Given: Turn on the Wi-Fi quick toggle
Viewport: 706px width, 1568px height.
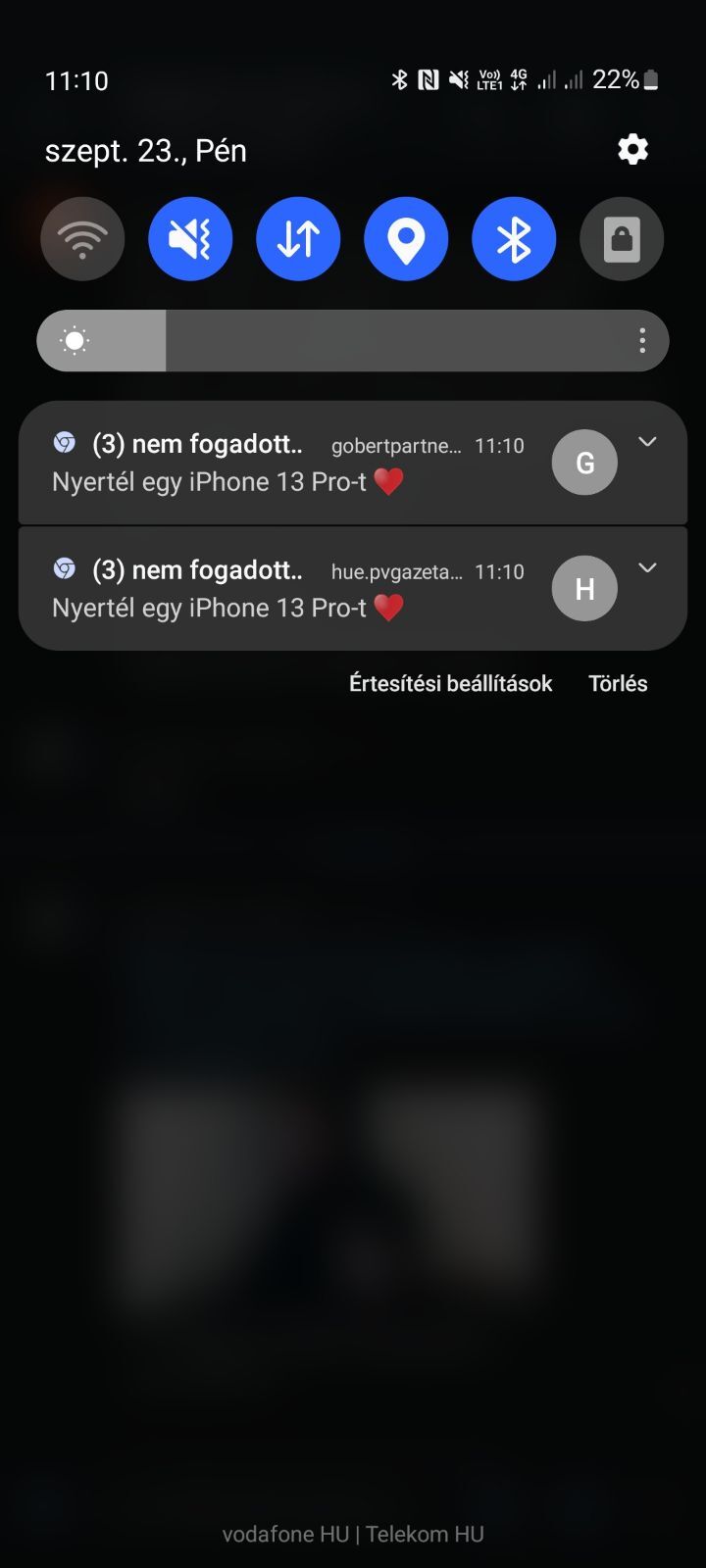Looking at the screenshot, I should (x=82, y=239).
